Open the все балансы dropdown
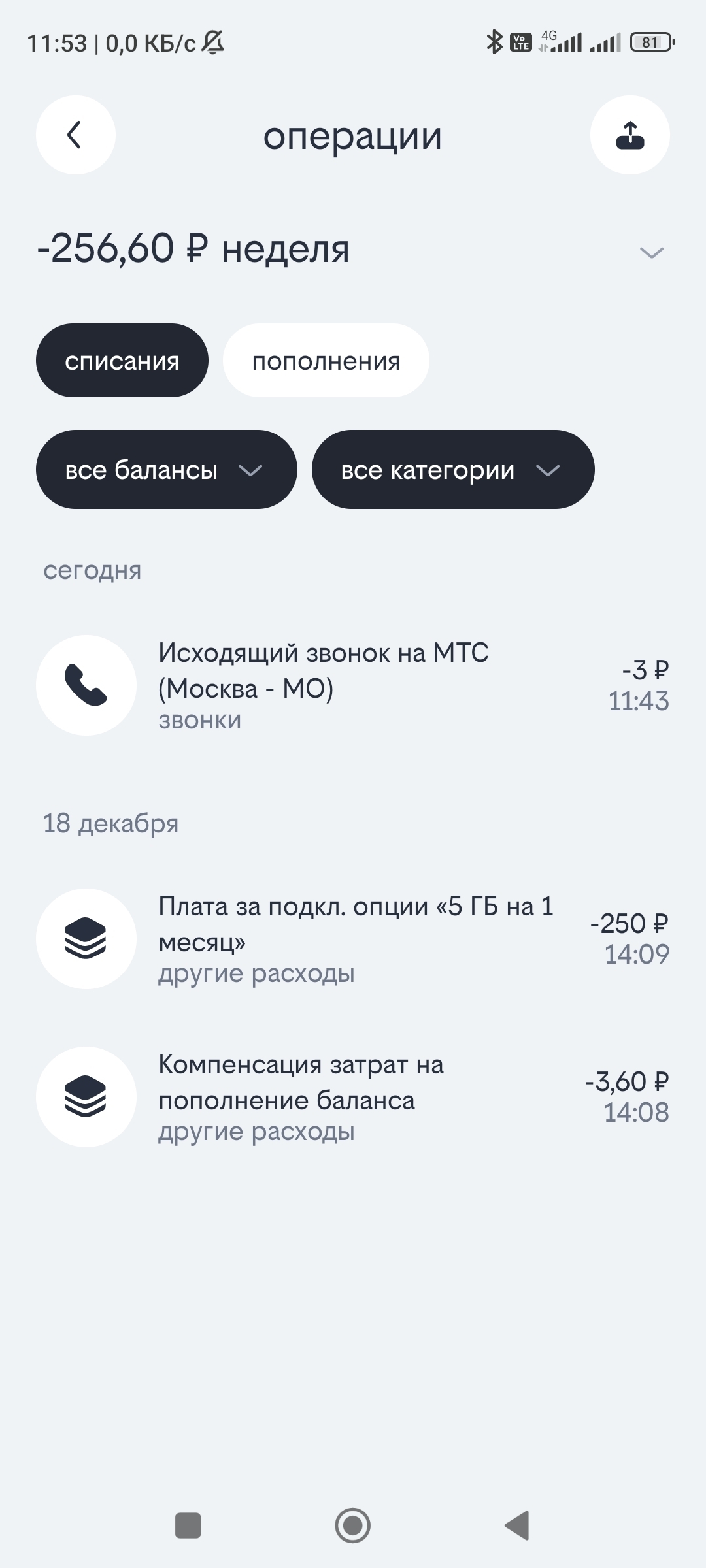Screen dimensions: 706x1568 [166, 470]
